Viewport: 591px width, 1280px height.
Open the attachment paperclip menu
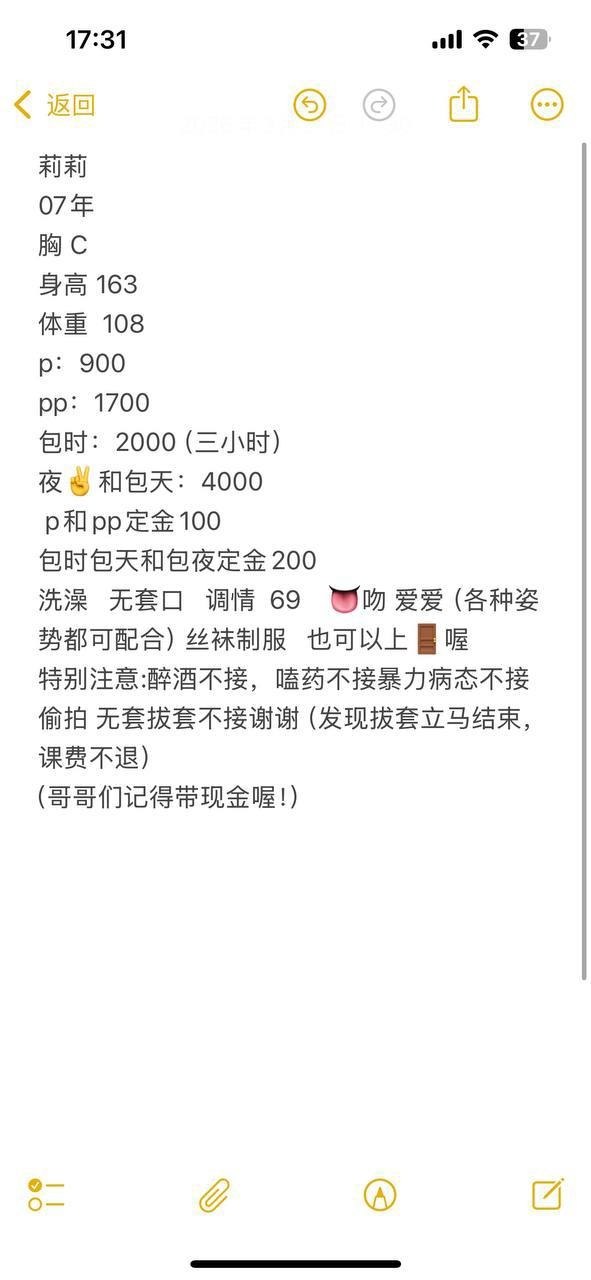point(214,1194)
